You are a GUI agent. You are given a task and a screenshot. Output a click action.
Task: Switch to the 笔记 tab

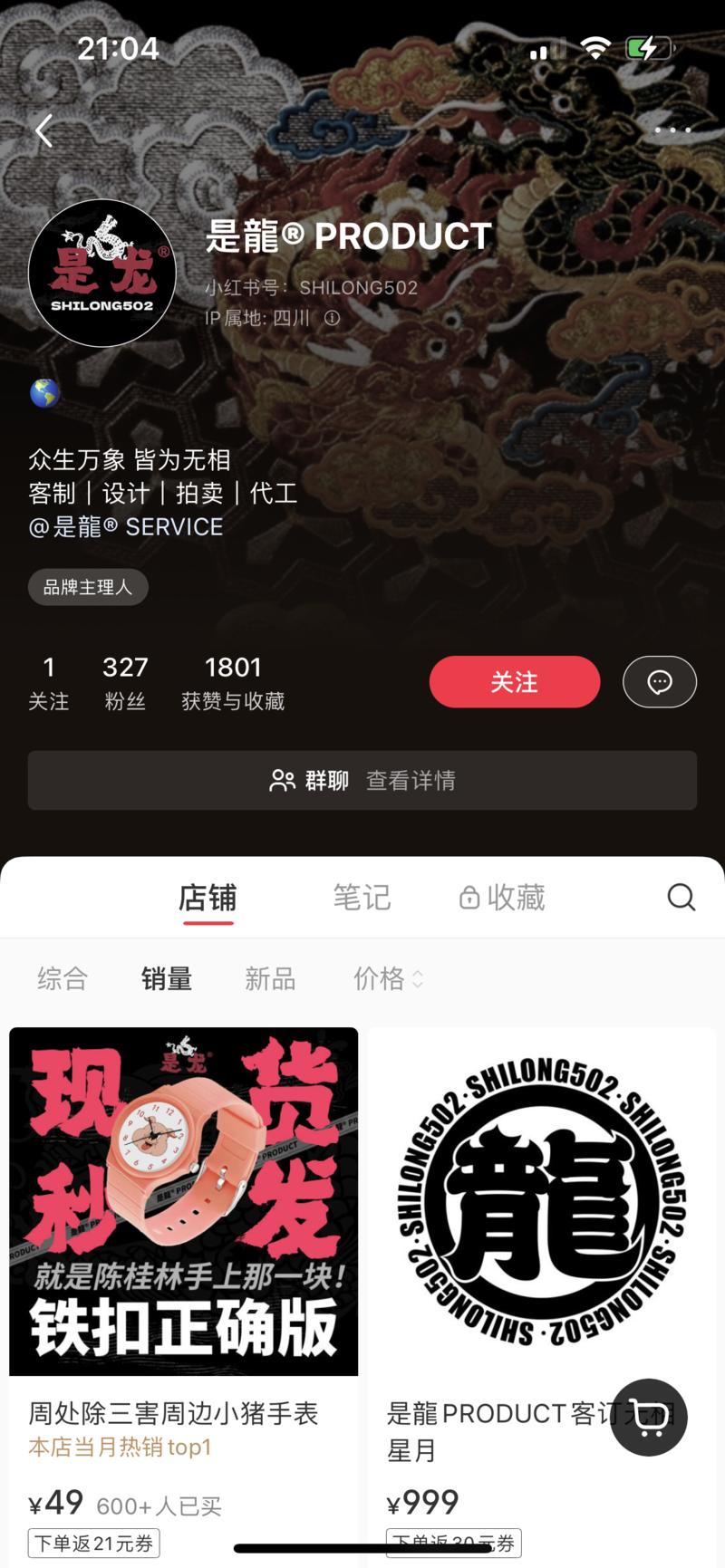point(362,898)
